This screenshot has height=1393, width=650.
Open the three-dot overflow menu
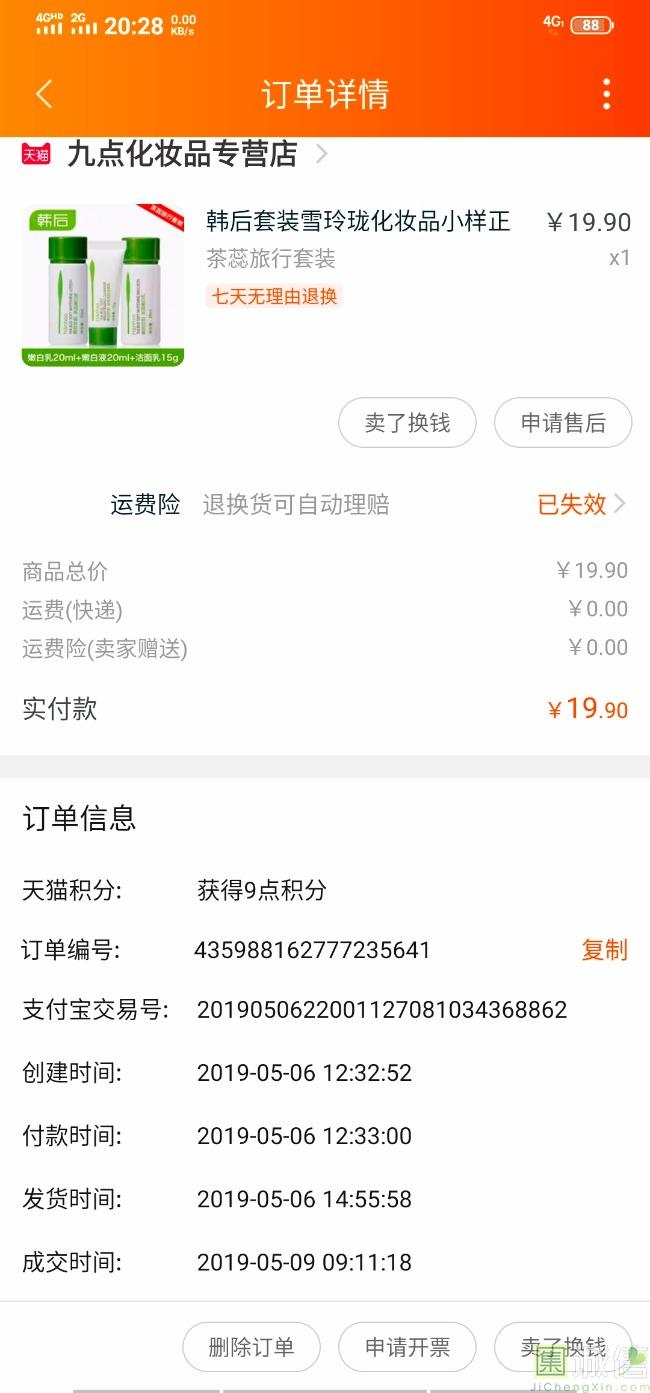[606, 94]
